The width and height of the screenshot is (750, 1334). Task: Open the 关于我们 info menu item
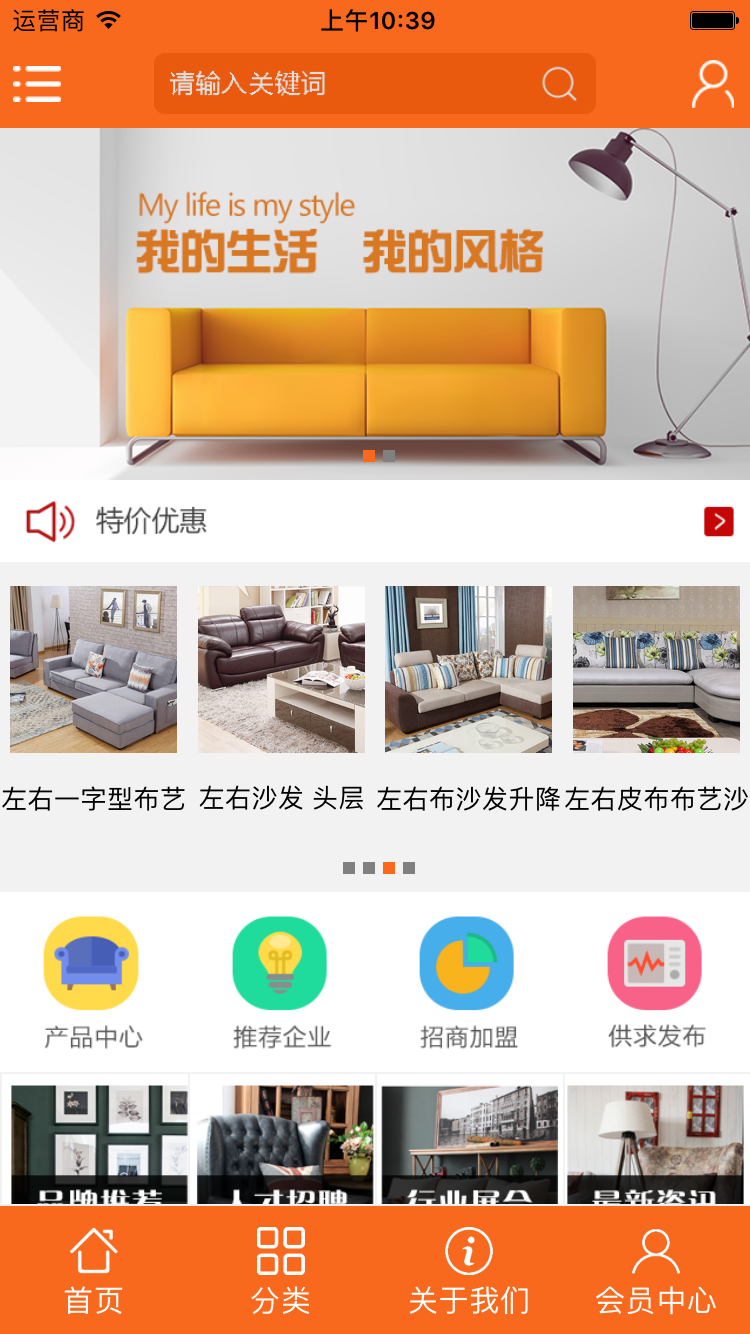(468, 1270)
